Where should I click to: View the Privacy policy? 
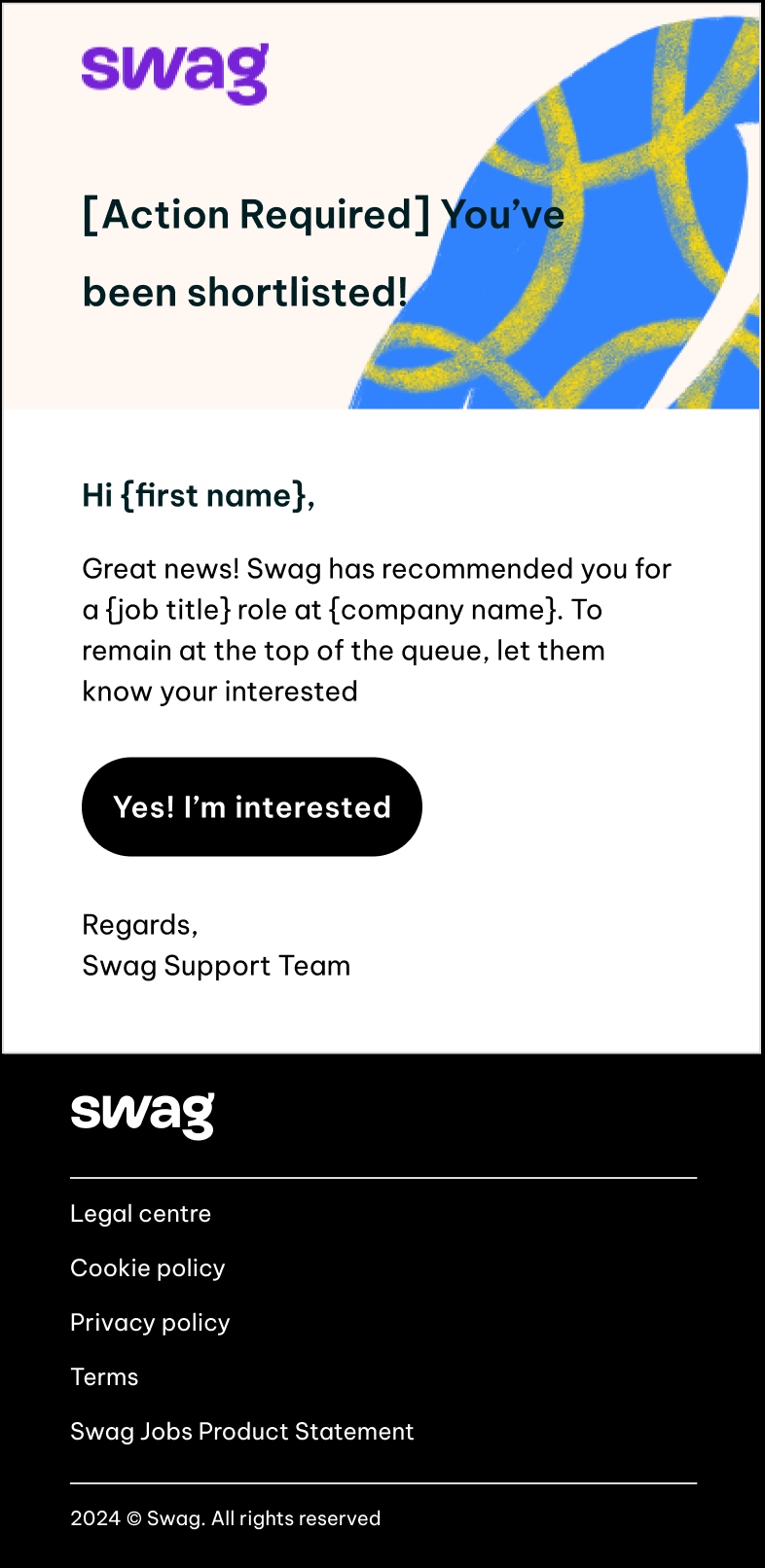pyautogui.click(x=150, y=1323)
